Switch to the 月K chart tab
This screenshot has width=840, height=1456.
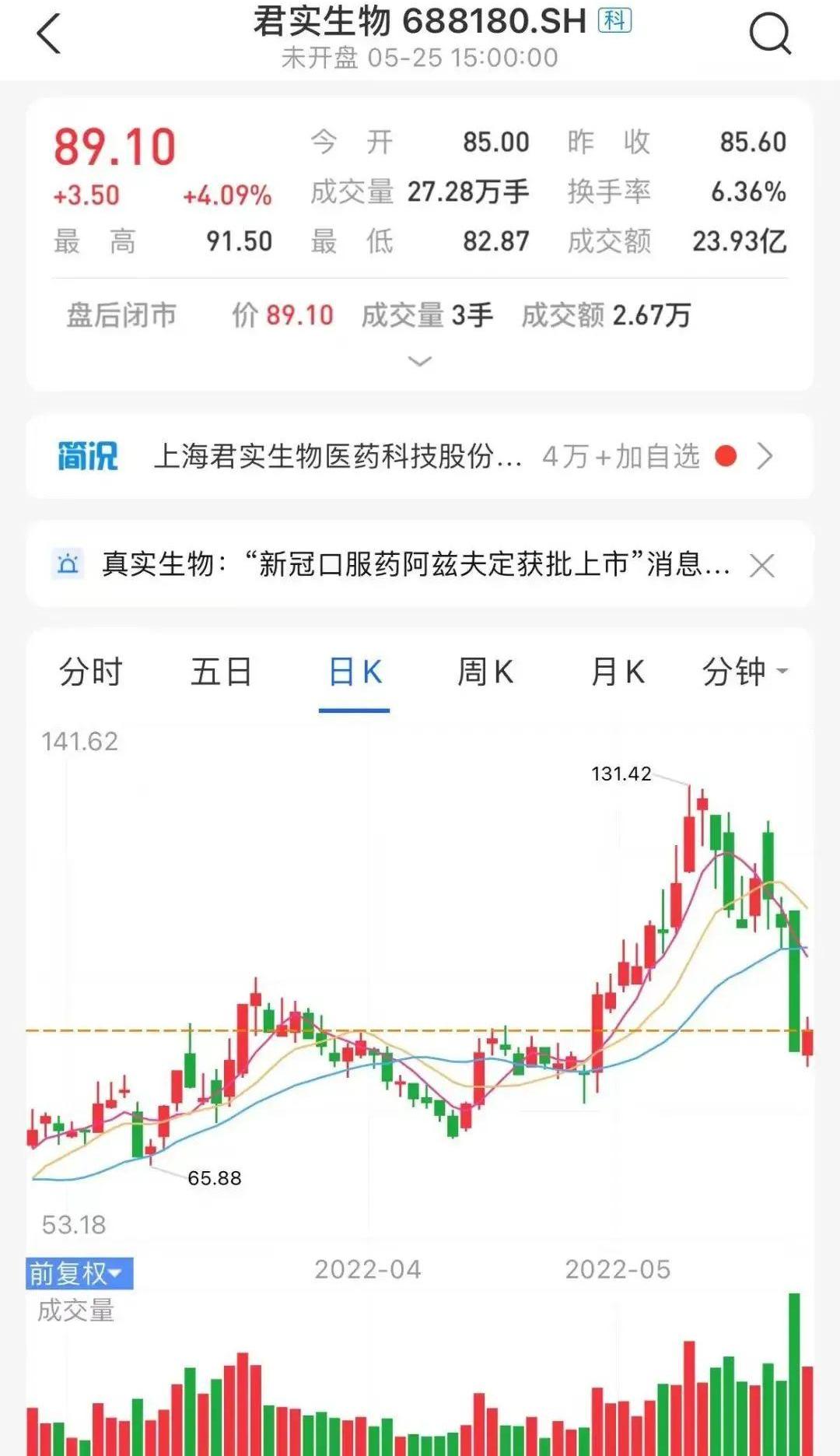pyautogui.click(x=618, y=672)
